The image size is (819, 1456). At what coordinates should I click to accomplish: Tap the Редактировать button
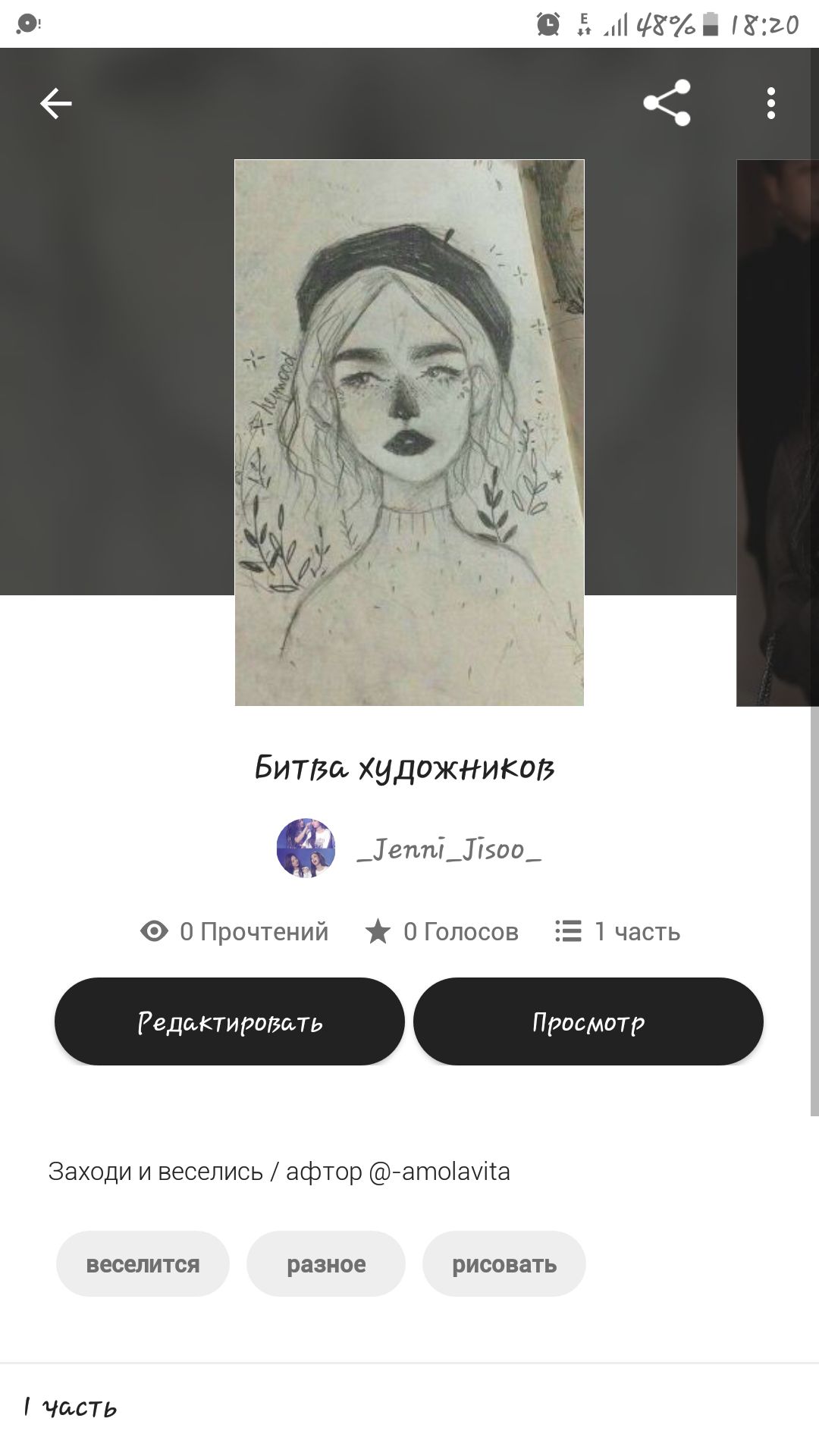point(230,1021)
